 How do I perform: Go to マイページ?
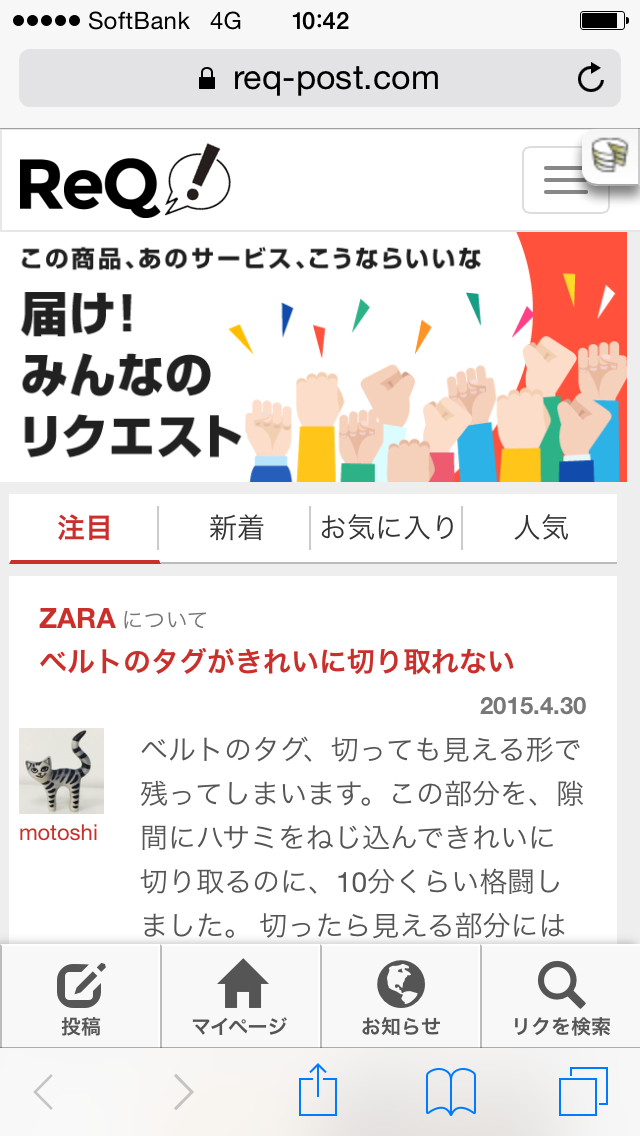[240, 997]
